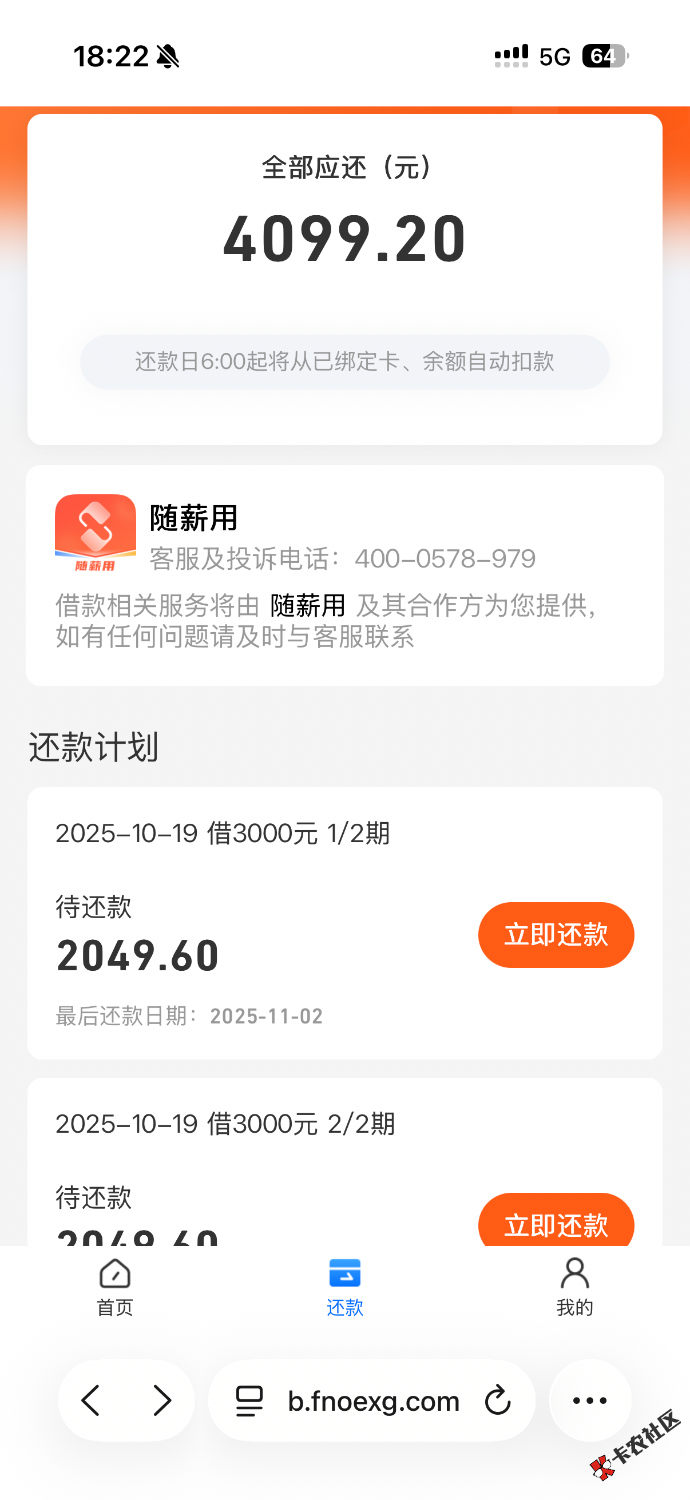This screenshot has height=1500, width=690.
Task: Go forward in the browser
Action: tap(162, 1401)
